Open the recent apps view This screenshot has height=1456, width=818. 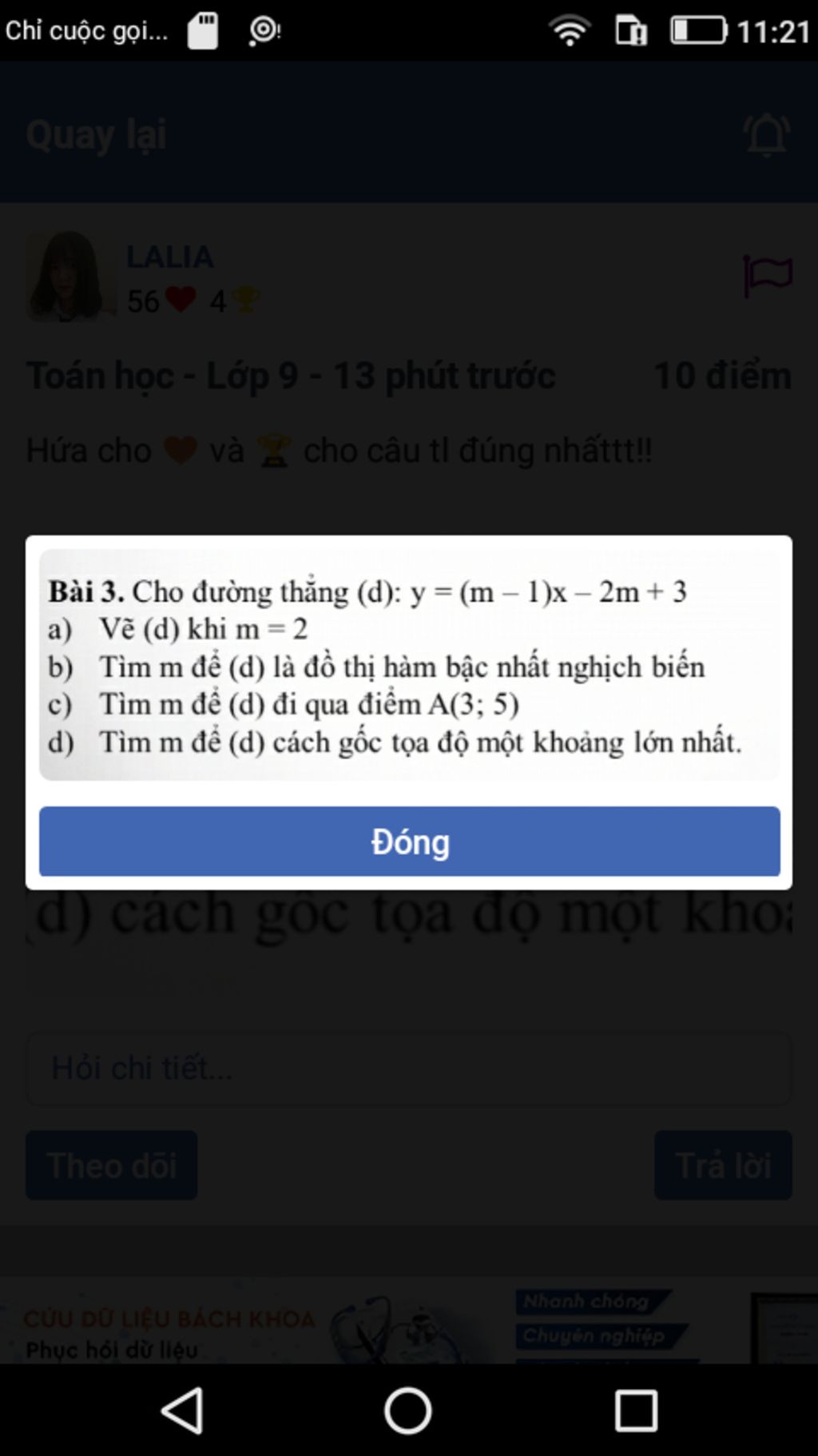(x=636, y=1410)
